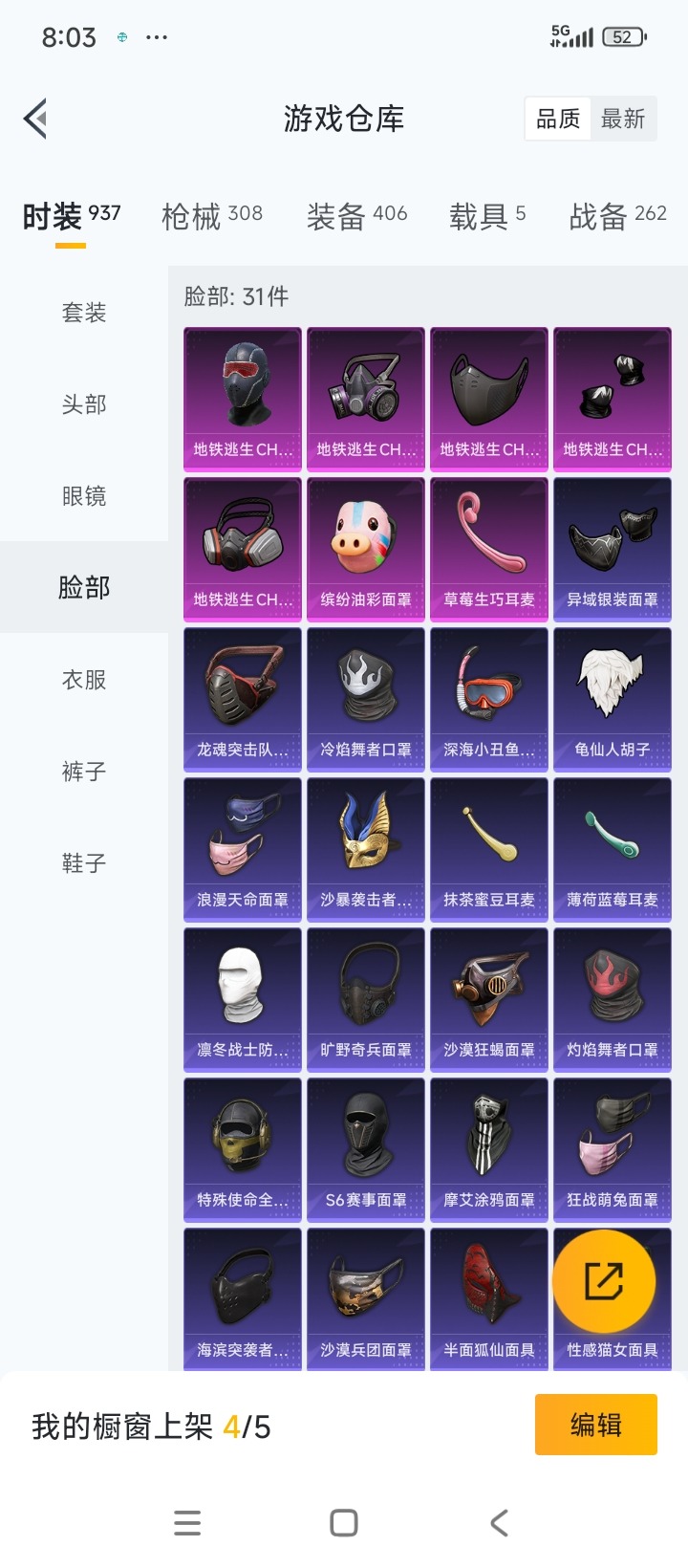Open the 裤子 category
The height and width of the screenshot is (1568, 688).
[84, 772]
